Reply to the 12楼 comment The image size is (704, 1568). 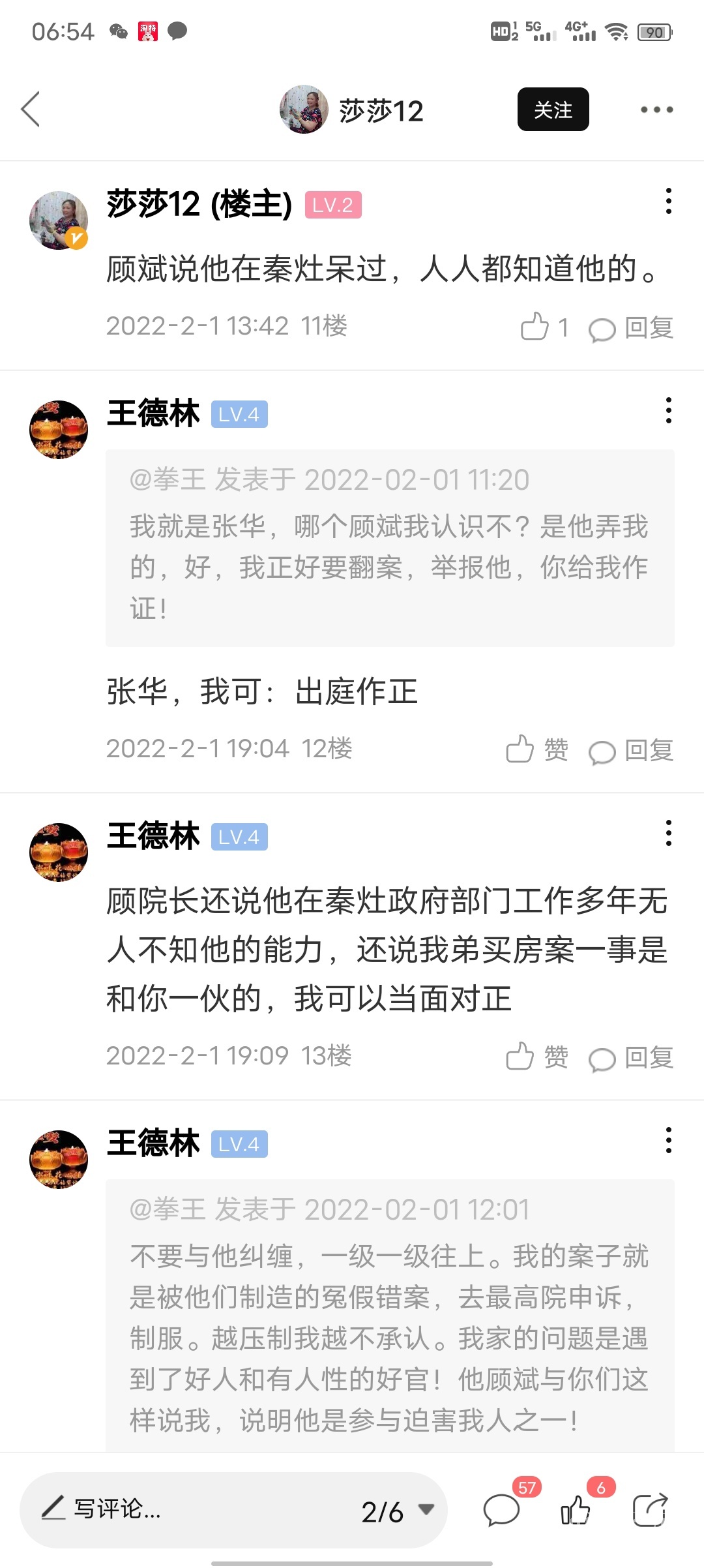tap(631, 751)
